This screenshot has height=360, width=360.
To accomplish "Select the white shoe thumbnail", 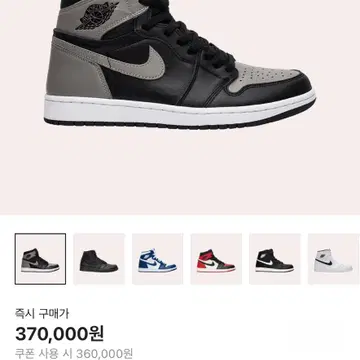I will pos(334,259).
